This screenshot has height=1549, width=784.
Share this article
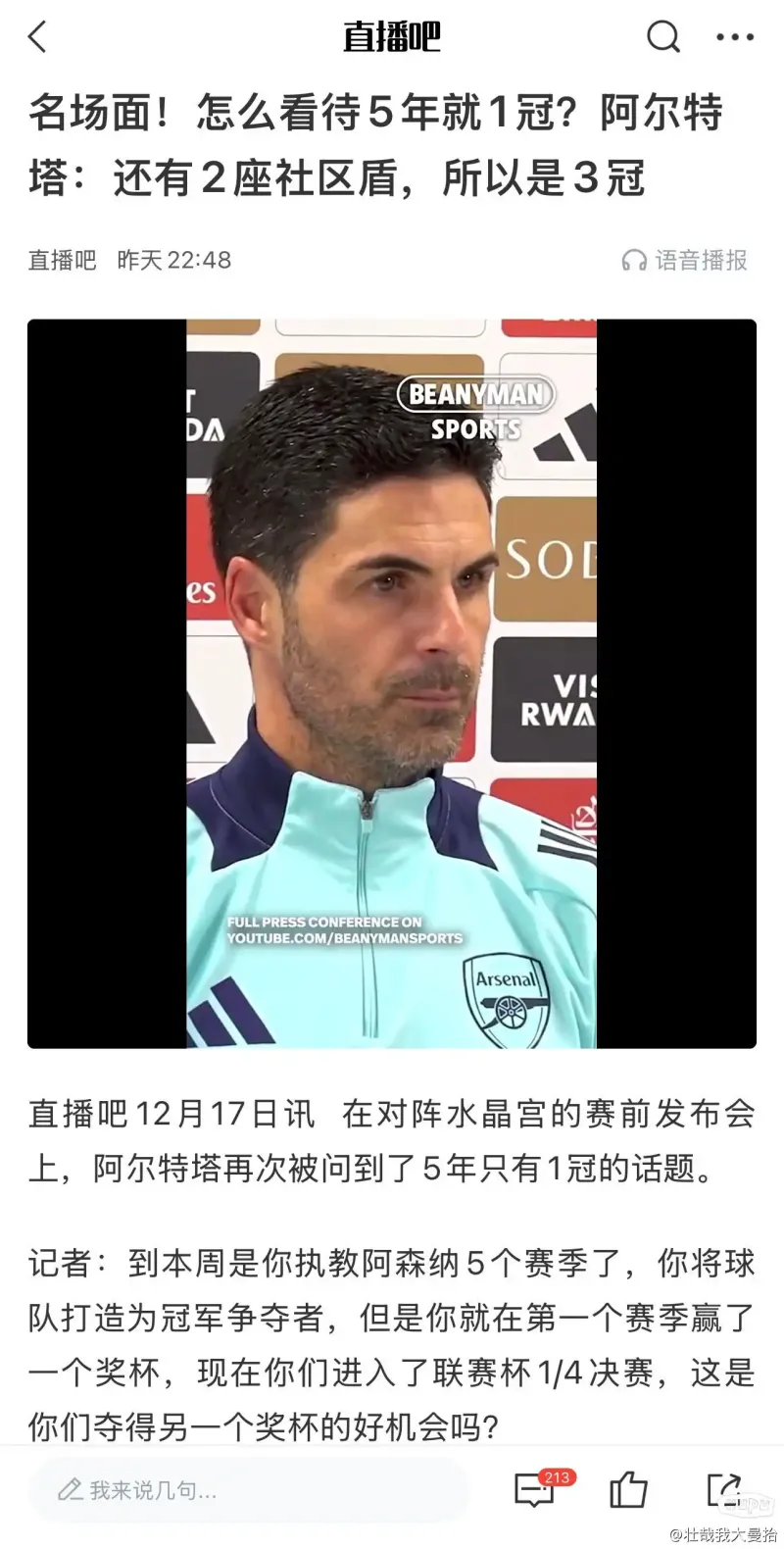click(x=723, y=1490)
